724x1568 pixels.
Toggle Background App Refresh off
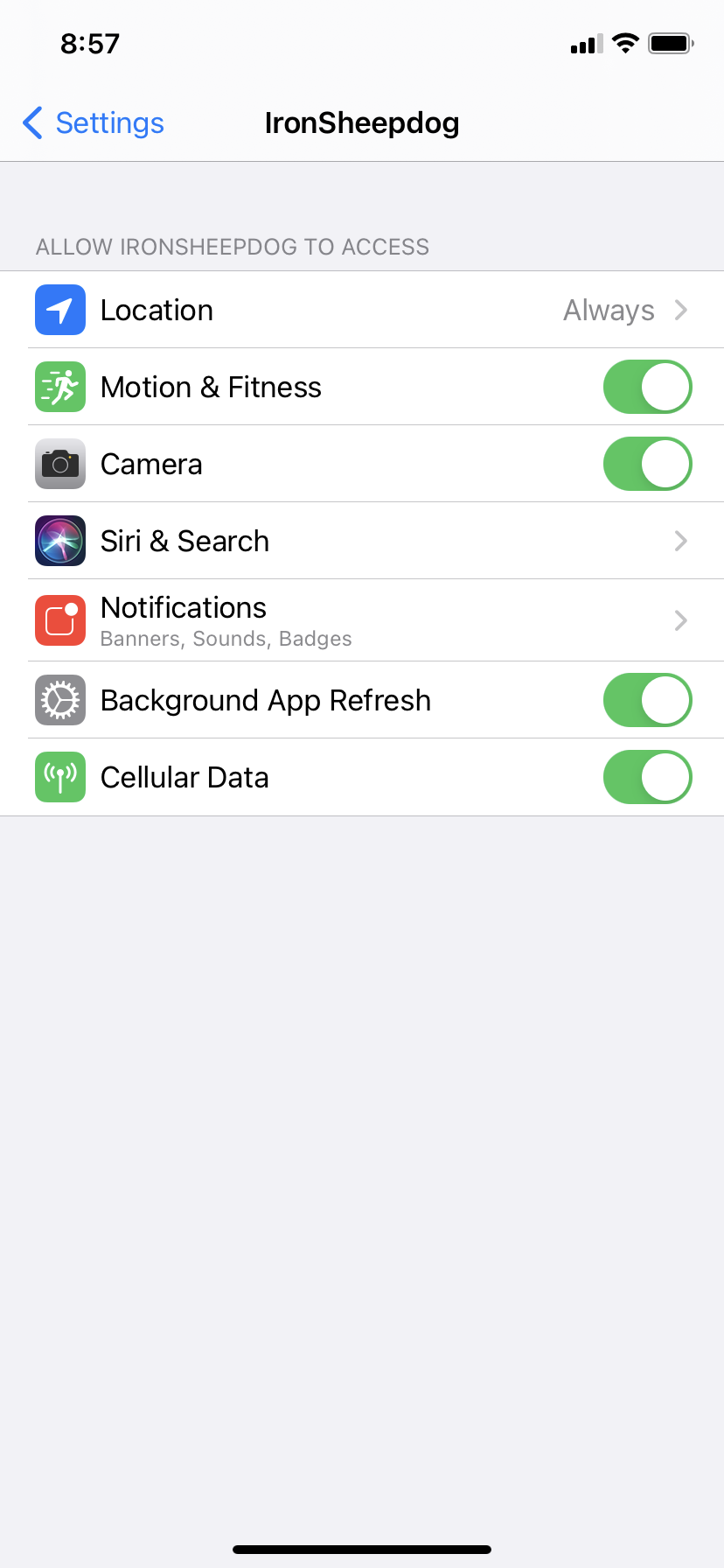[x=647, y=700]
